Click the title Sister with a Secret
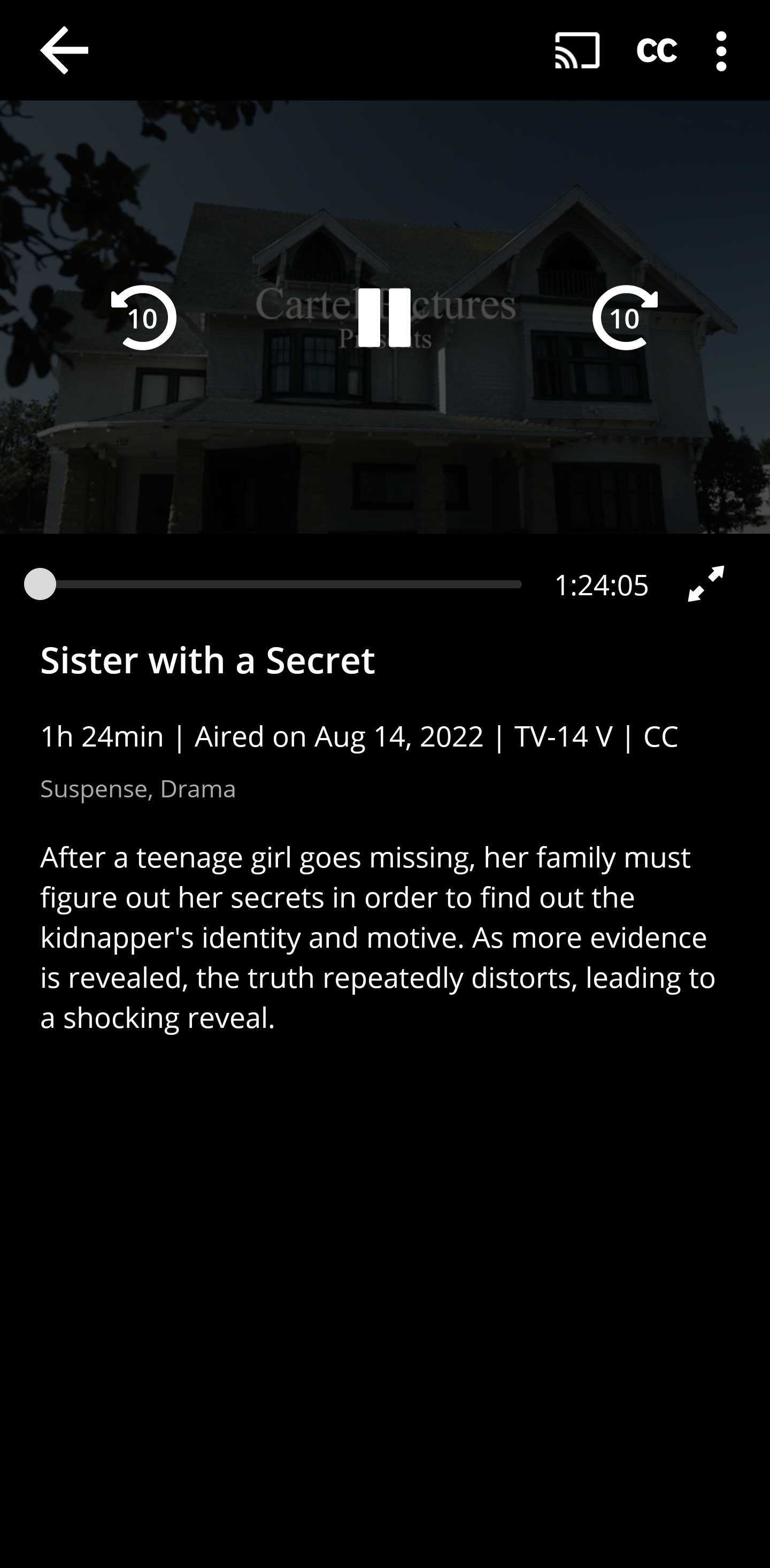 207,661
